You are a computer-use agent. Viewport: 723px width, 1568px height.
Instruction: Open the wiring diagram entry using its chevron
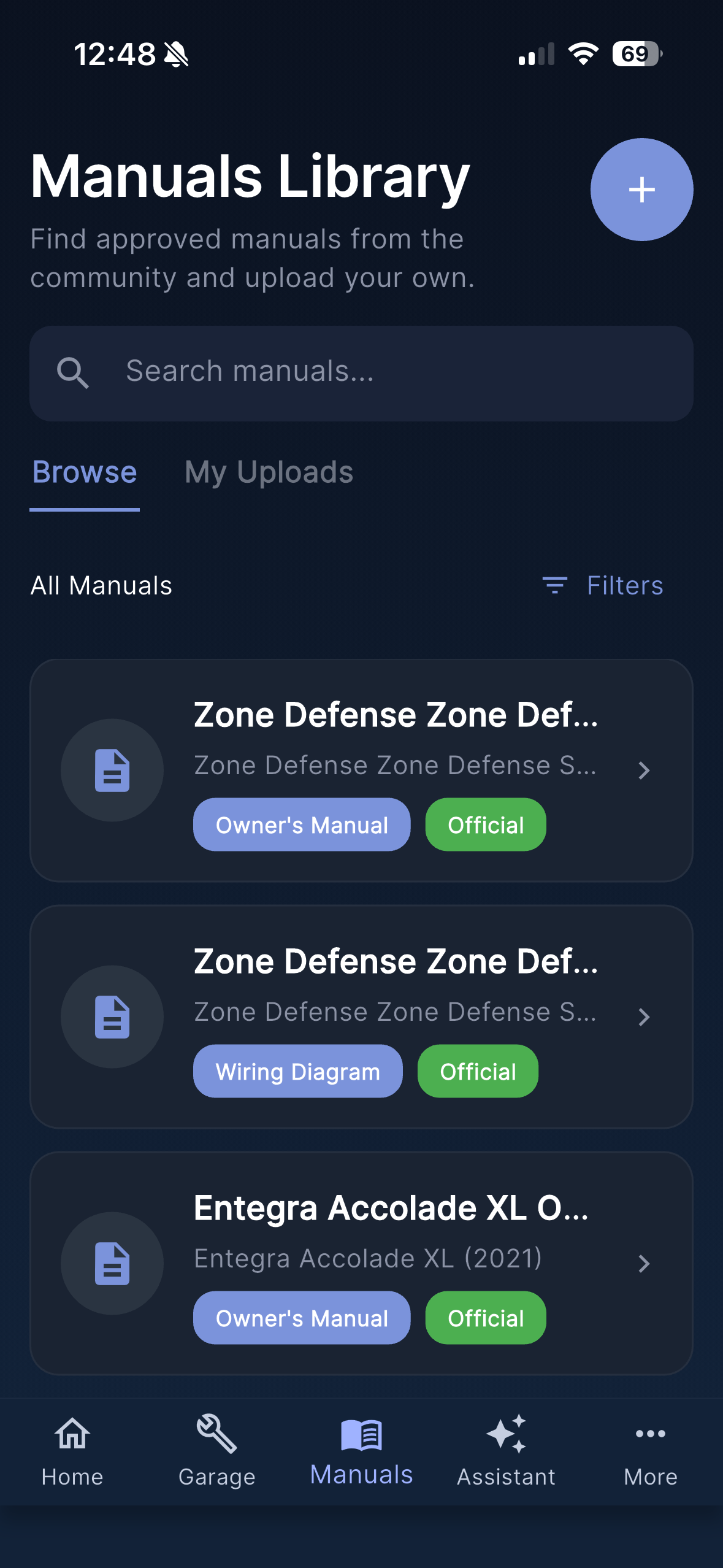coord(645,1017)
